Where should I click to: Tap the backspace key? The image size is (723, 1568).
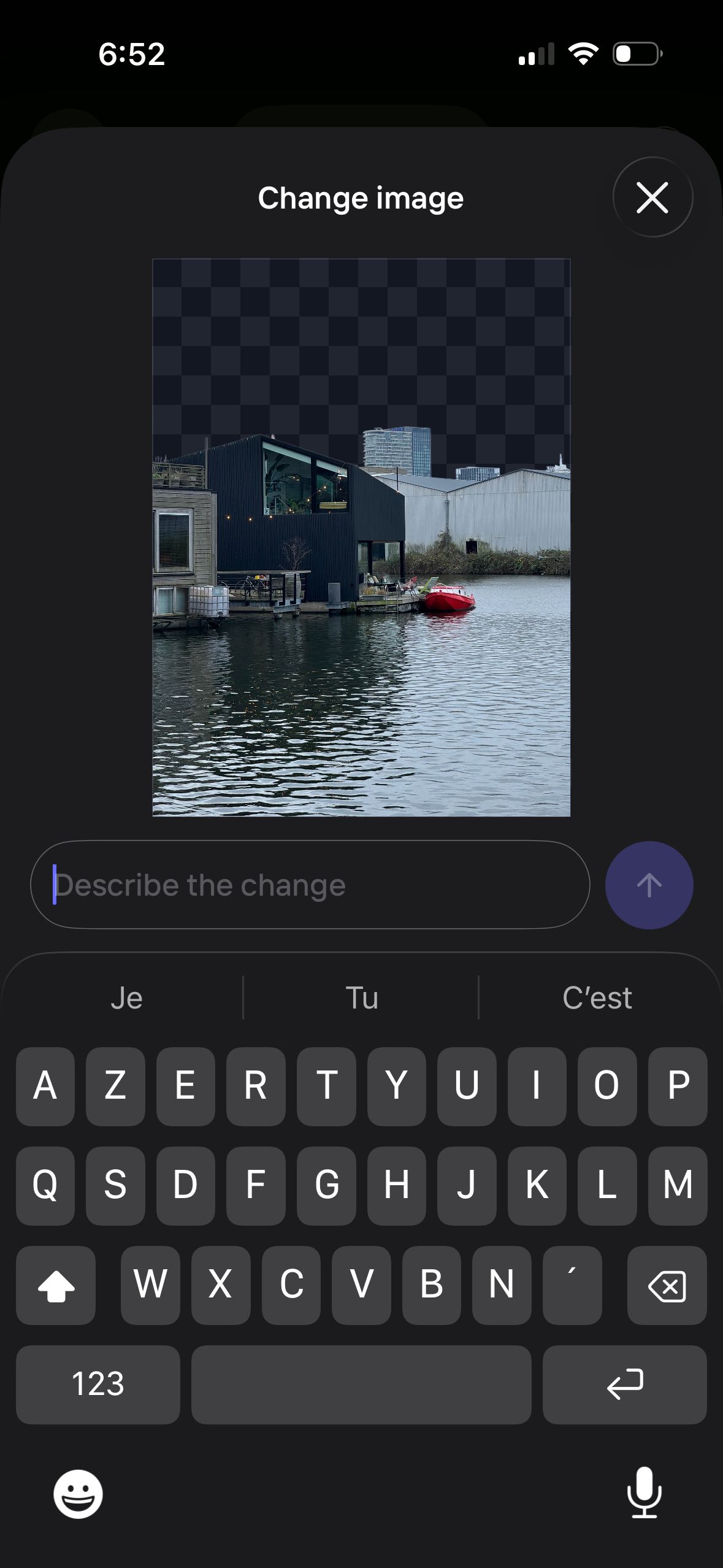[666, 1286]
